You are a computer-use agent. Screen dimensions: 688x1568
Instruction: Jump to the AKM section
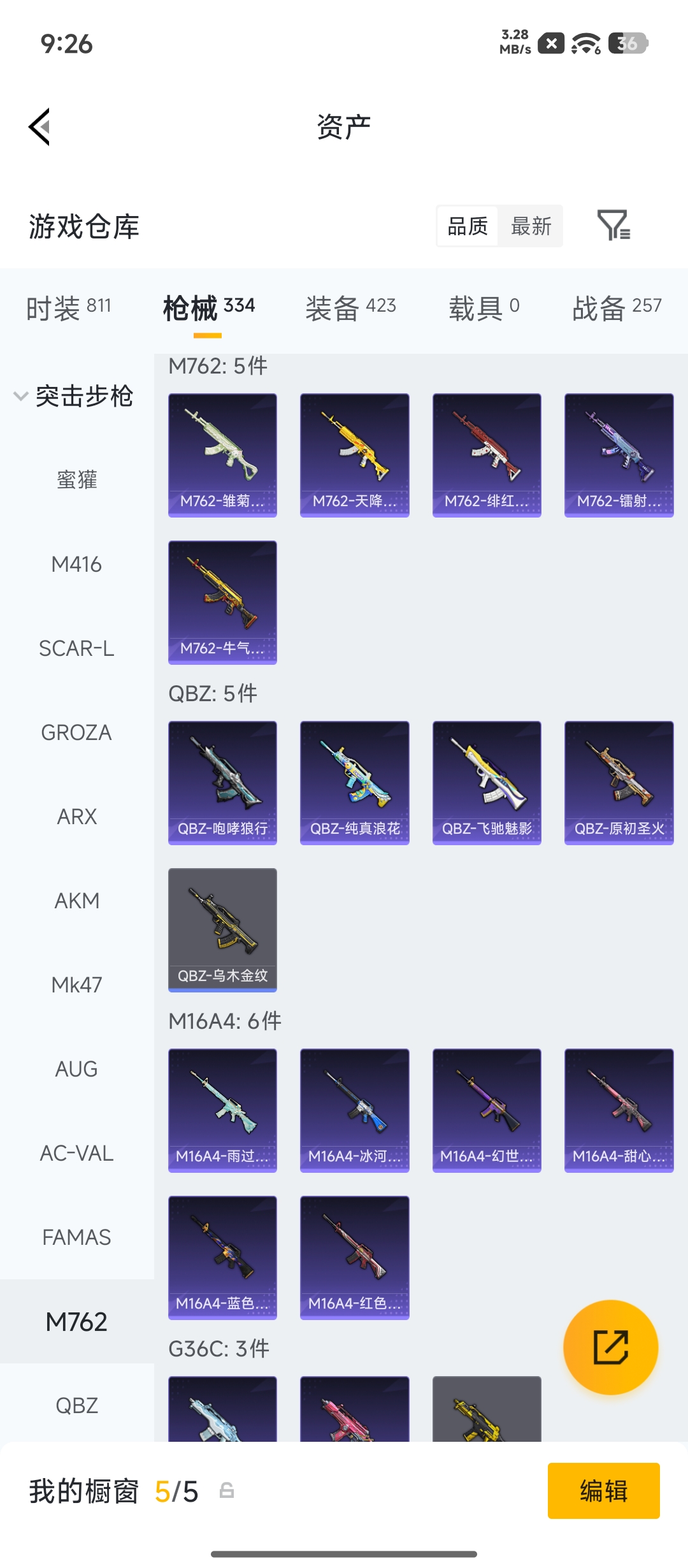coord(76,901)
